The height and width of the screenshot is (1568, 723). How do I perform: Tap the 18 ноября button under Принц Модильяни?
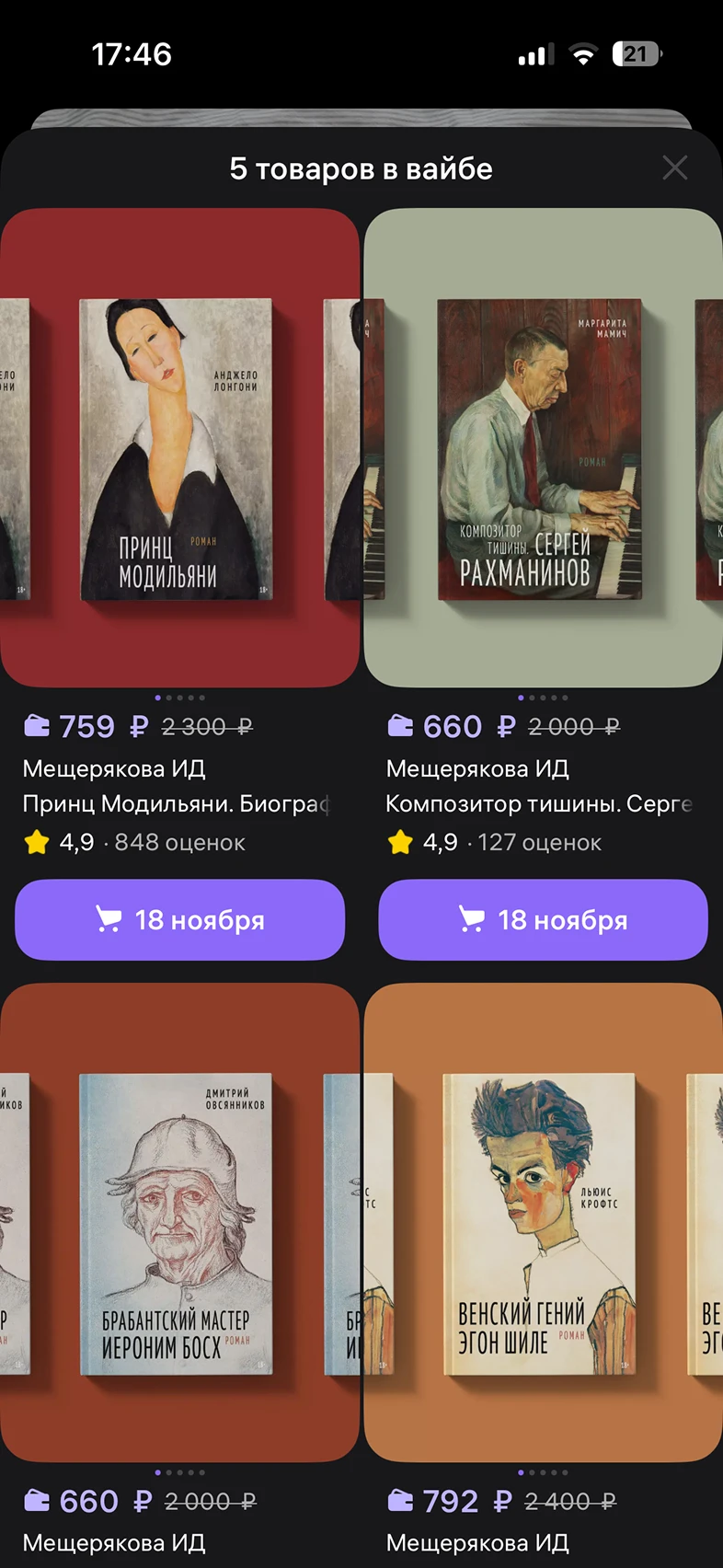(179, 918)
